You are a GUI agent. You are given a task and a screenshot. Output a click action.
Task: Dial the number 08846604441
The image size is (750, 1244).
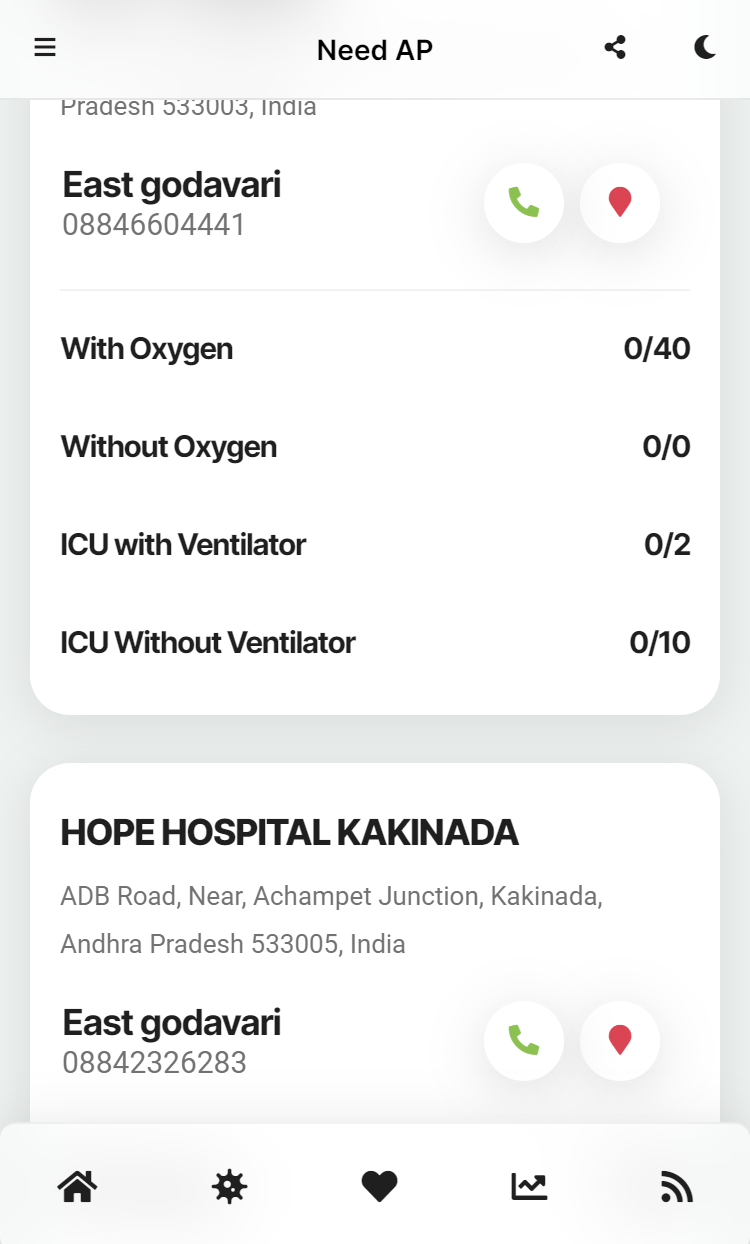click(x=153, y=224)
